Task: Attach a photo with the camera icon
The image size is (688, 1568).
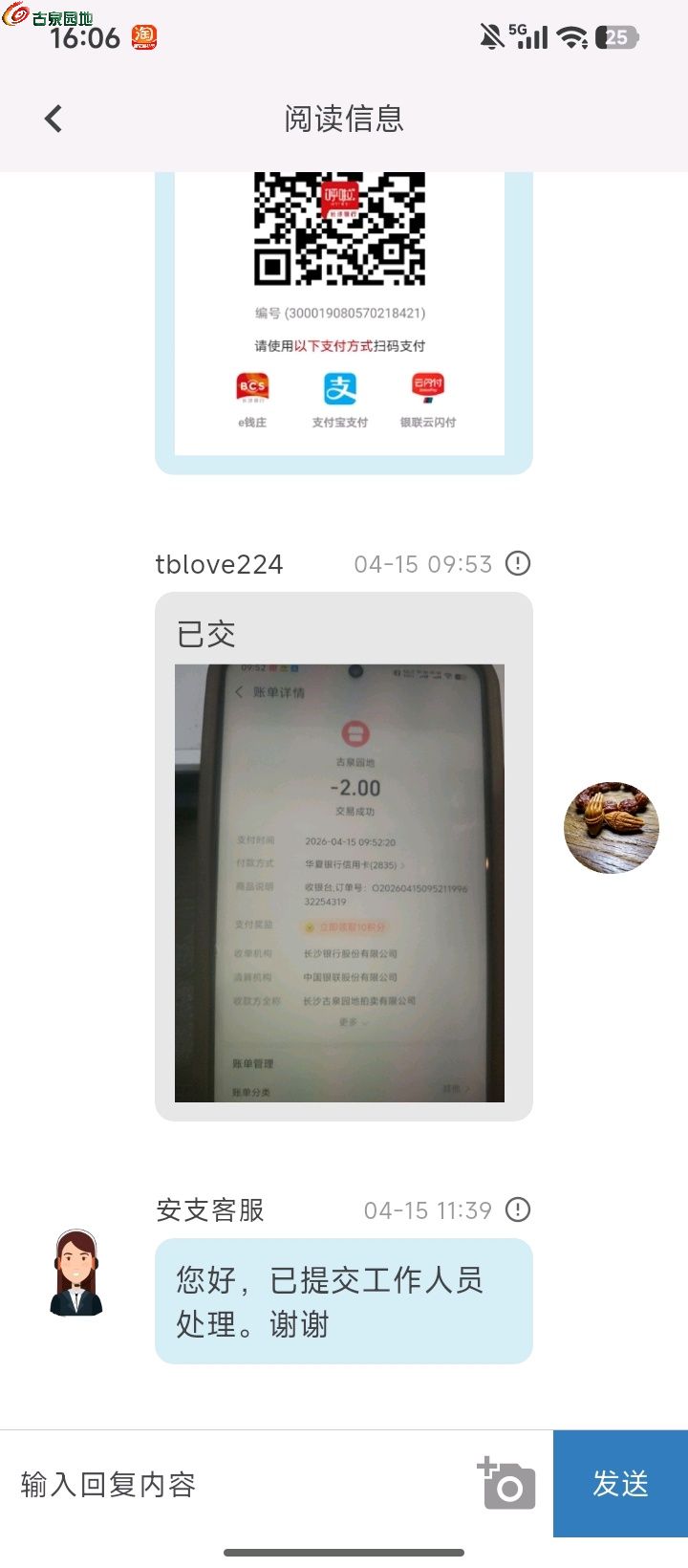Action: (x=506, y=1484)
